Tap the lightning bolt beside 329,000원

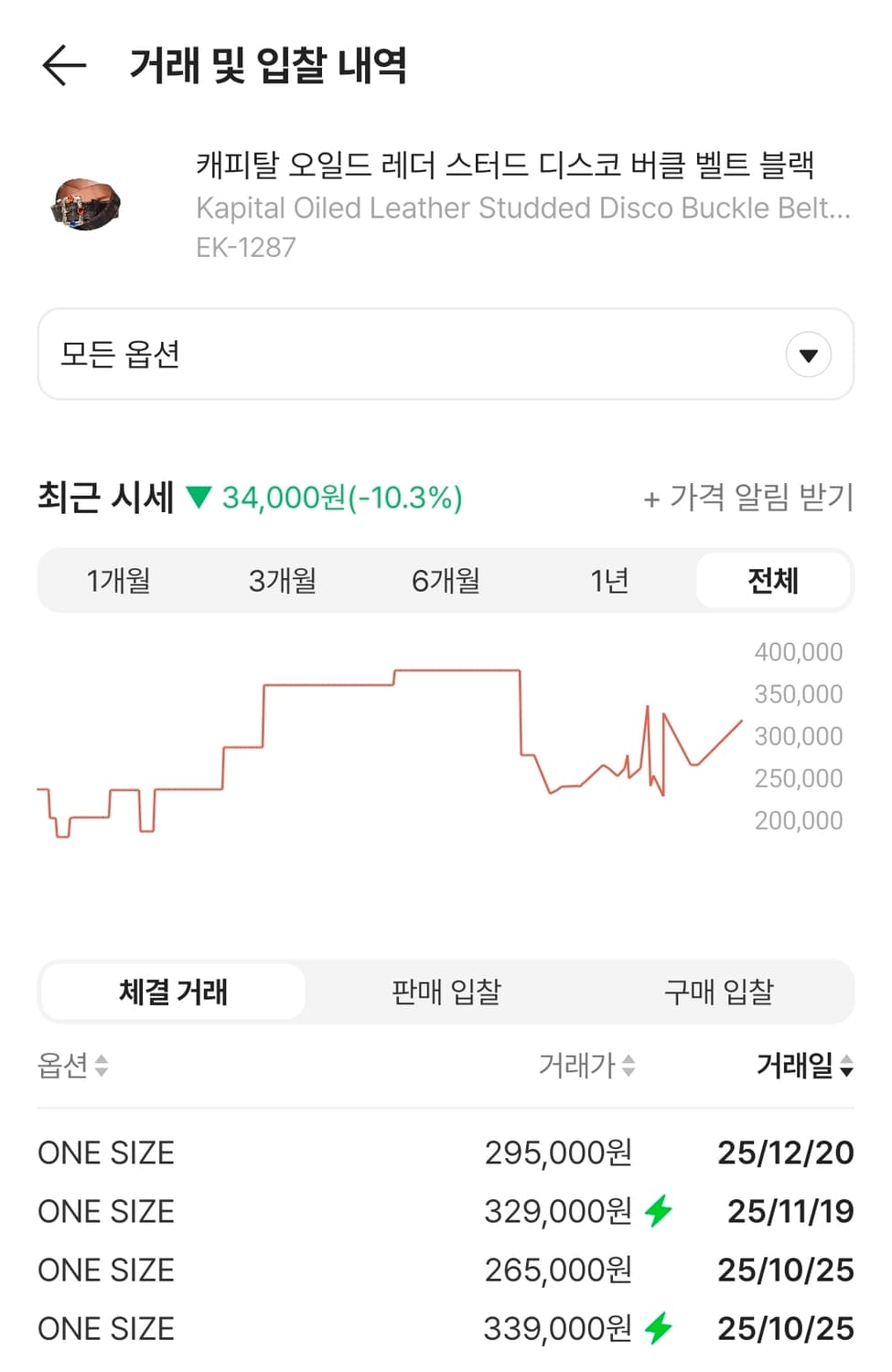pyautogui.click(x=658, y=1210)
